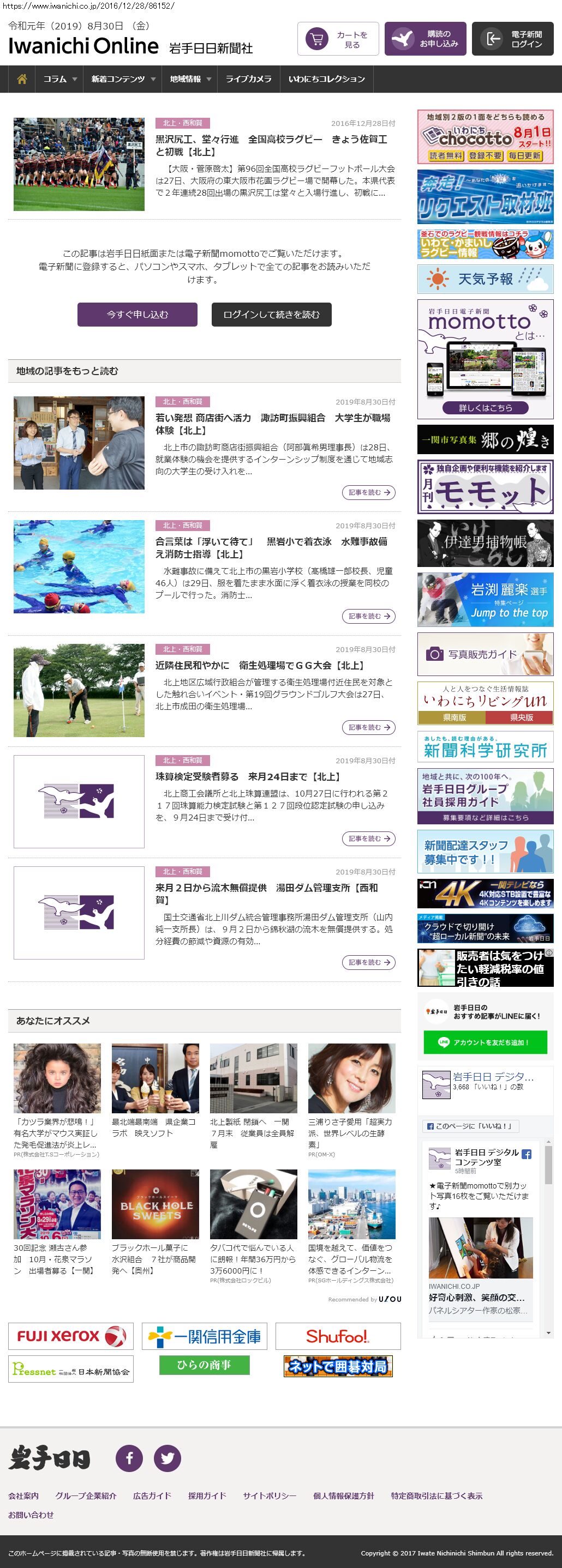Open Iwanichi Facebook page from footer
This screenshot has width=562, height=1568.
[129, 1458]
